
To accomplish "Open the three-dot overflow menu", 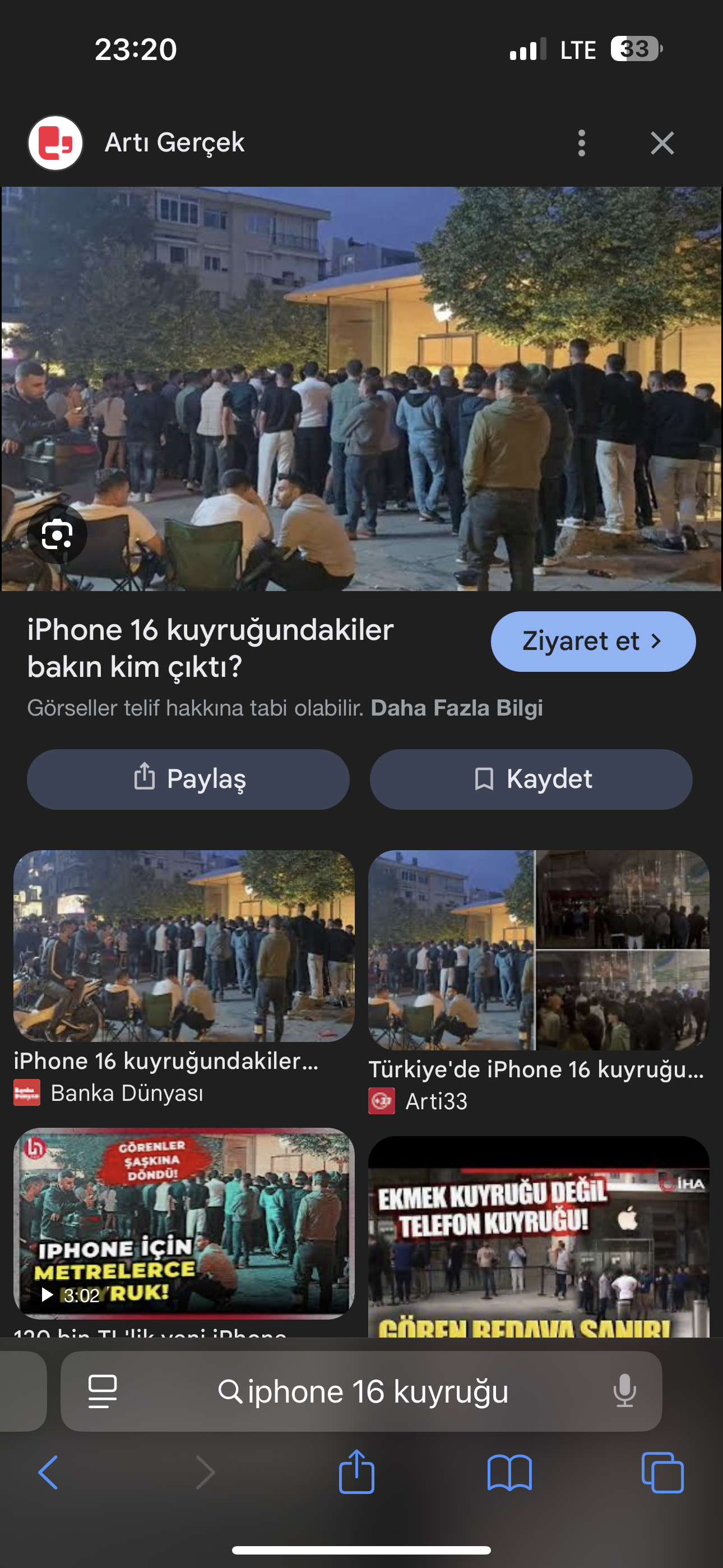I will (x=581, y=143).
